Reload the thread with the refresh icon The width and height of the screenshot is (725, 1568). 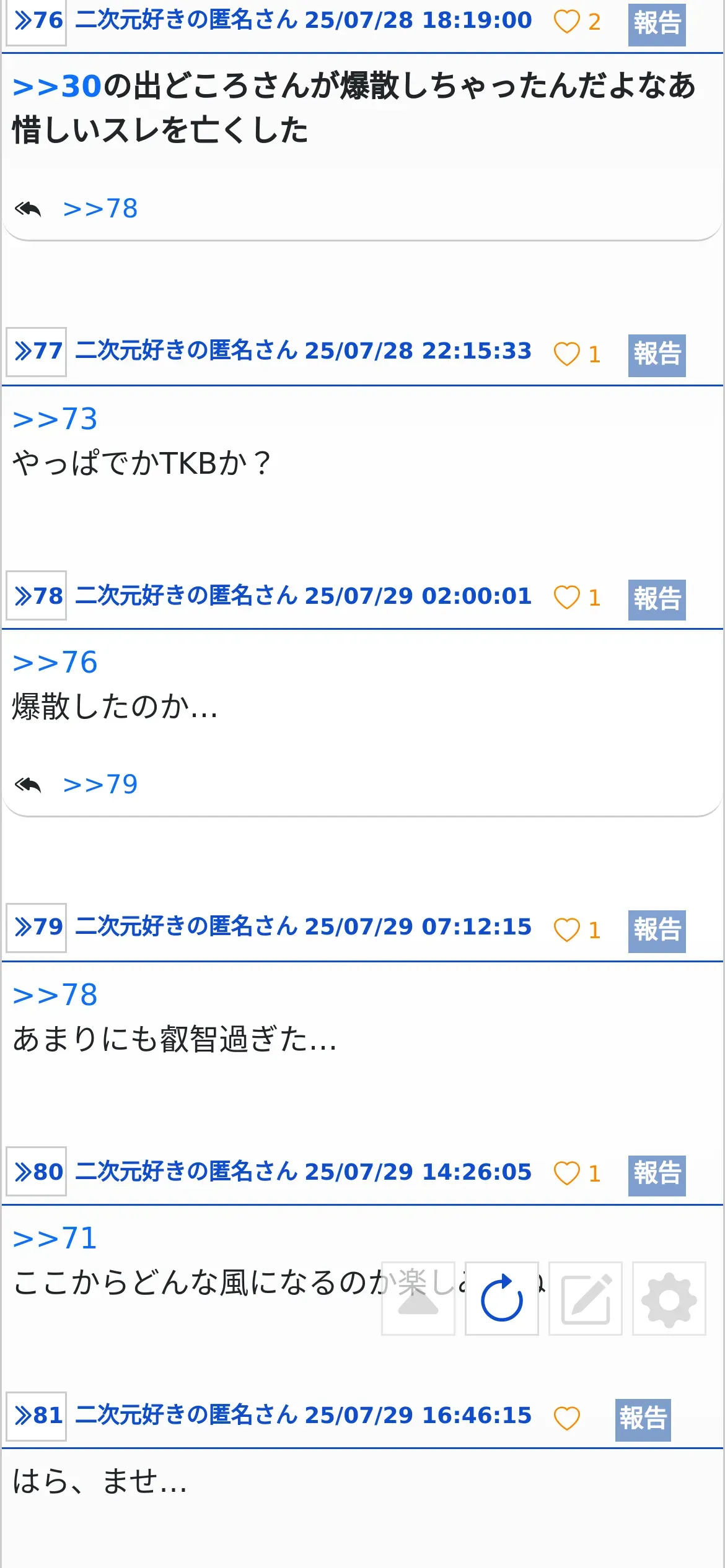(501, 1298)
